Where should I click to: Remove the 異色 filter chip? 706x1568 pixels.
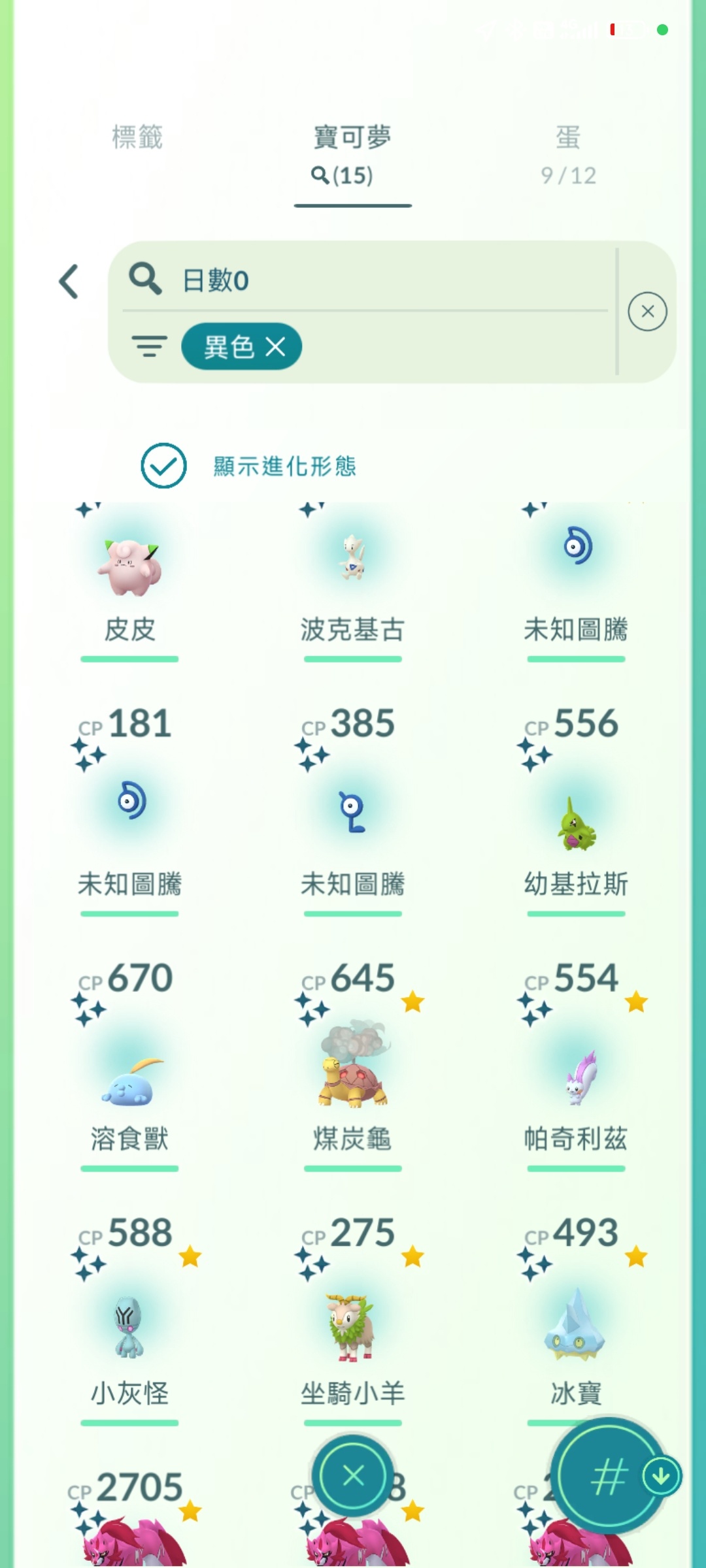(x=242, y=346)
